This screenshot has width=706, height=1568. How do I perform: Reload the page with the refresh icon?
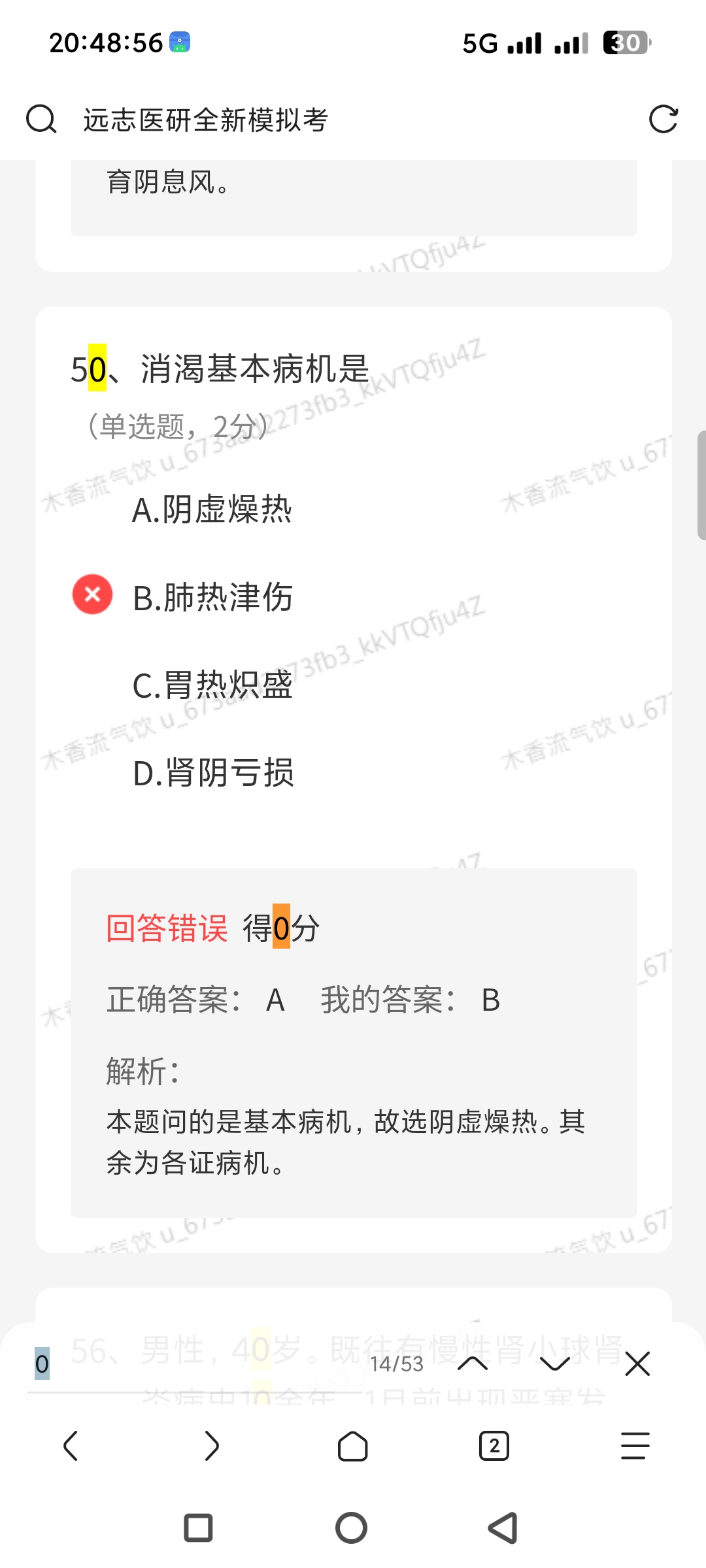pos(663,120)
